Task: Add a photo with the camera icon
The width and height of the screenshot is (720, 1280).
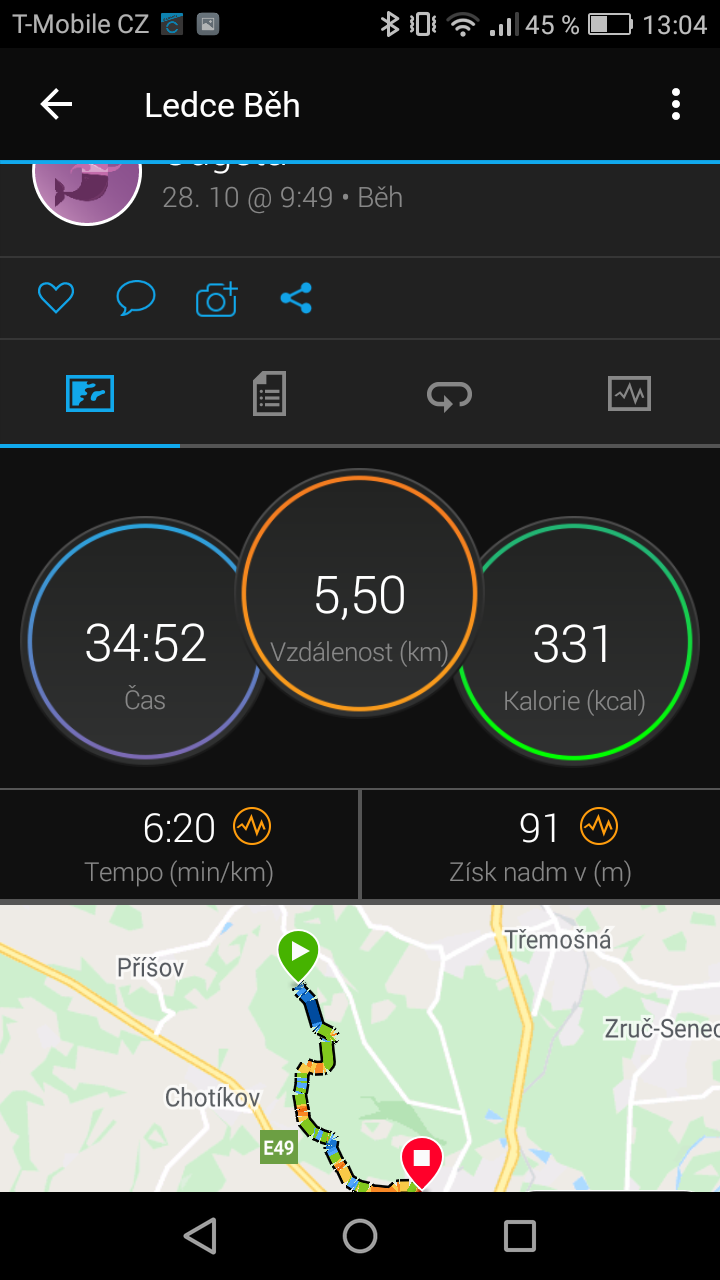Action: 216,298
